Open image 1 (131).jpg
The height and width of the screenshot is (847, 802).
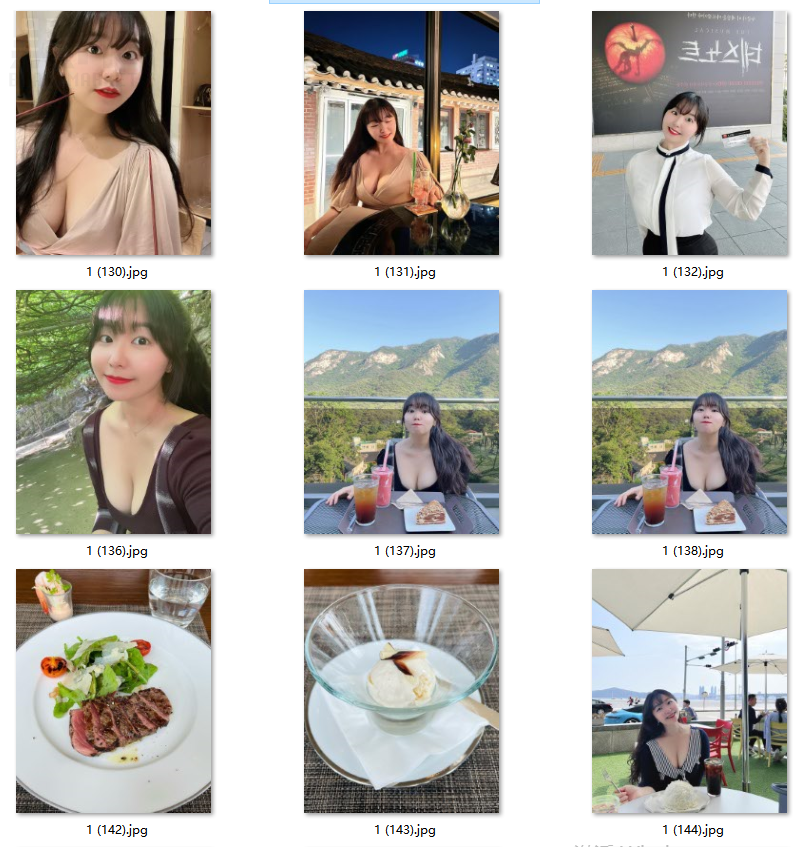(401, 133)
